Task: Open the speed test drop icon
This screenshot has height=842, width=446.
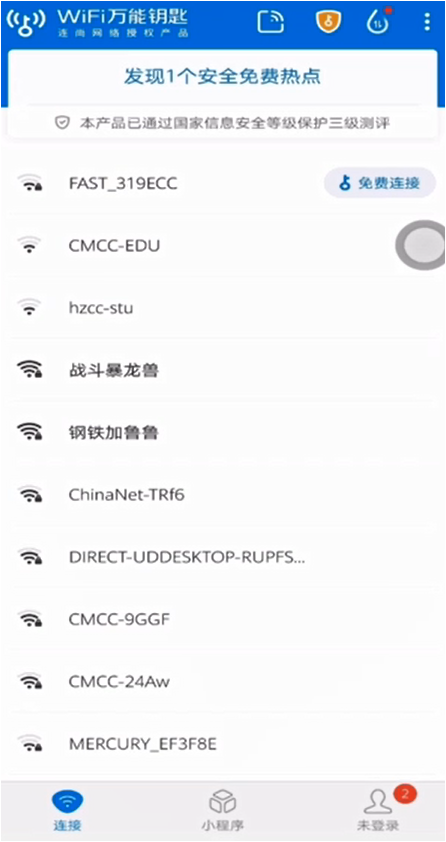Action: click(377, 21)
